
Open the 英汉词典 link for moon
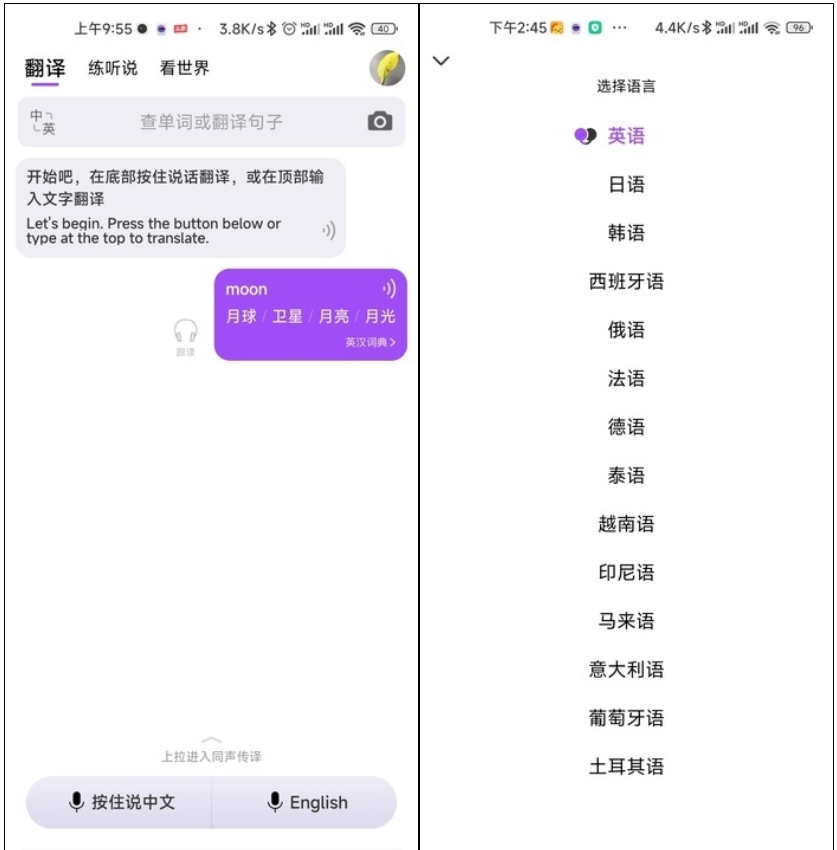tap(370, 342)
